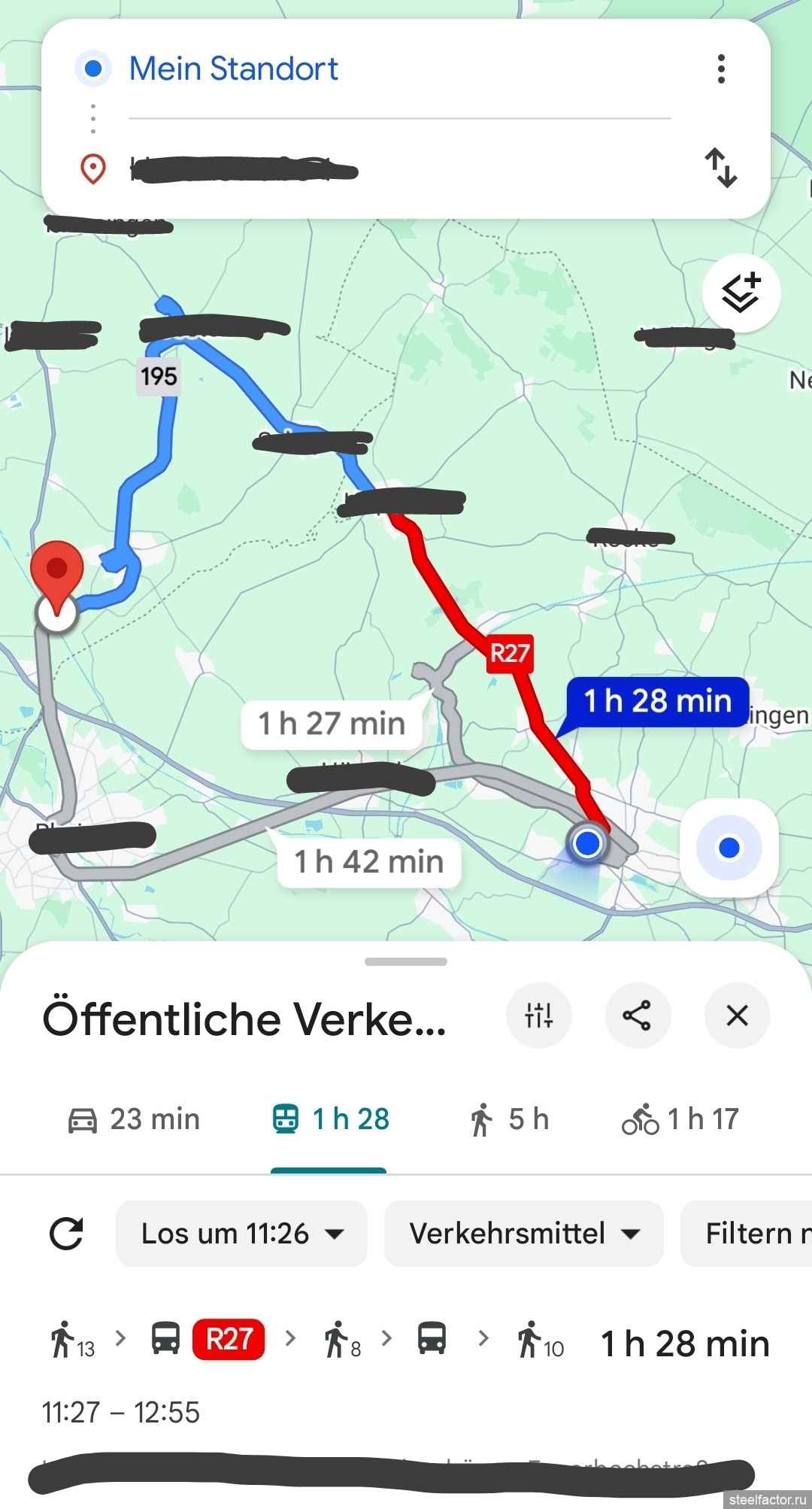Viewport: 812px width, 1509px height.
Task: Swap start and destination
Action: tap(720, 168)
